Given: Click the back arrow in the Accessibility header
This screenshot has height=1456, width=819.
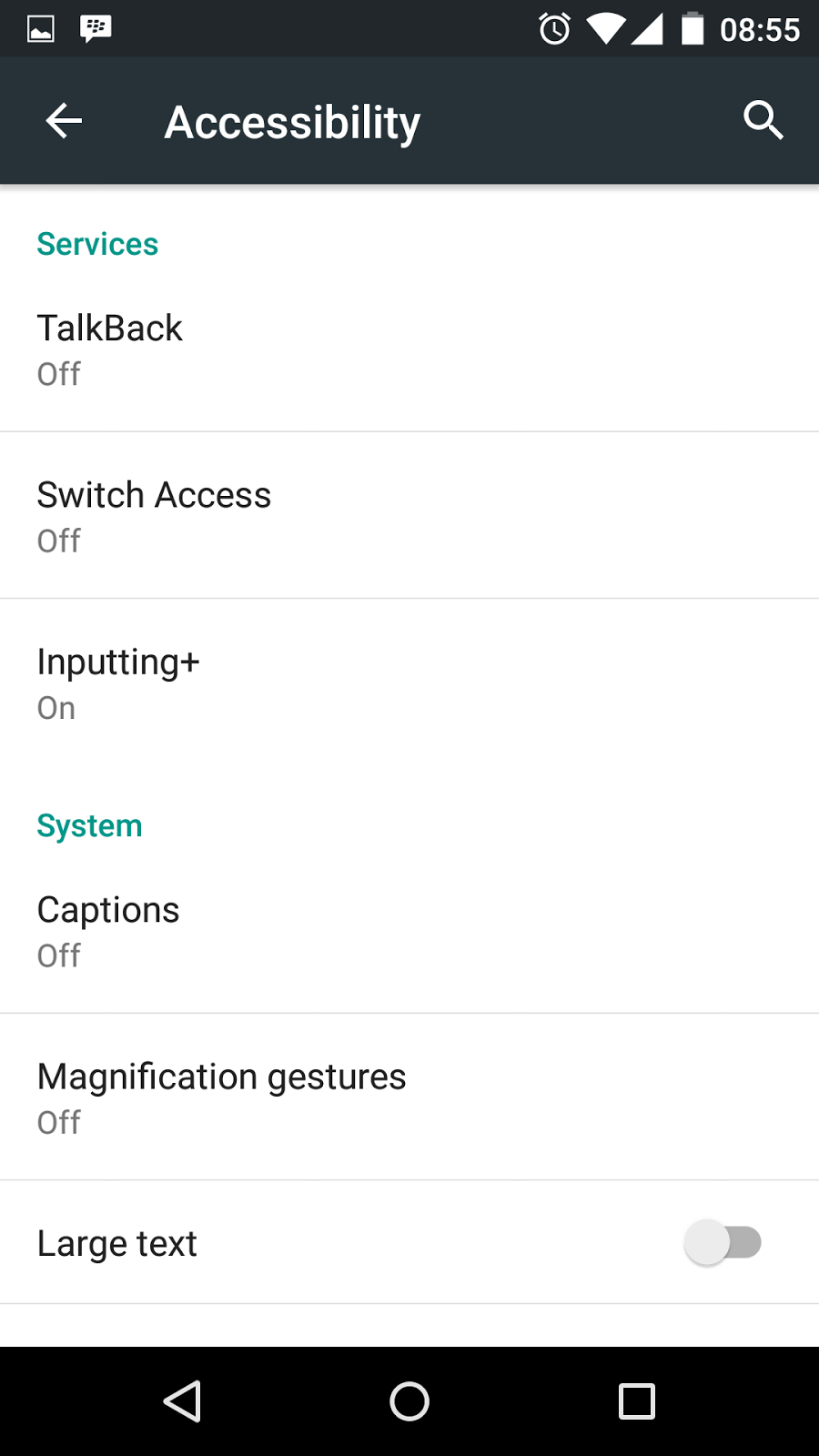Looking at the screenshot, I should tap(63, 119).
